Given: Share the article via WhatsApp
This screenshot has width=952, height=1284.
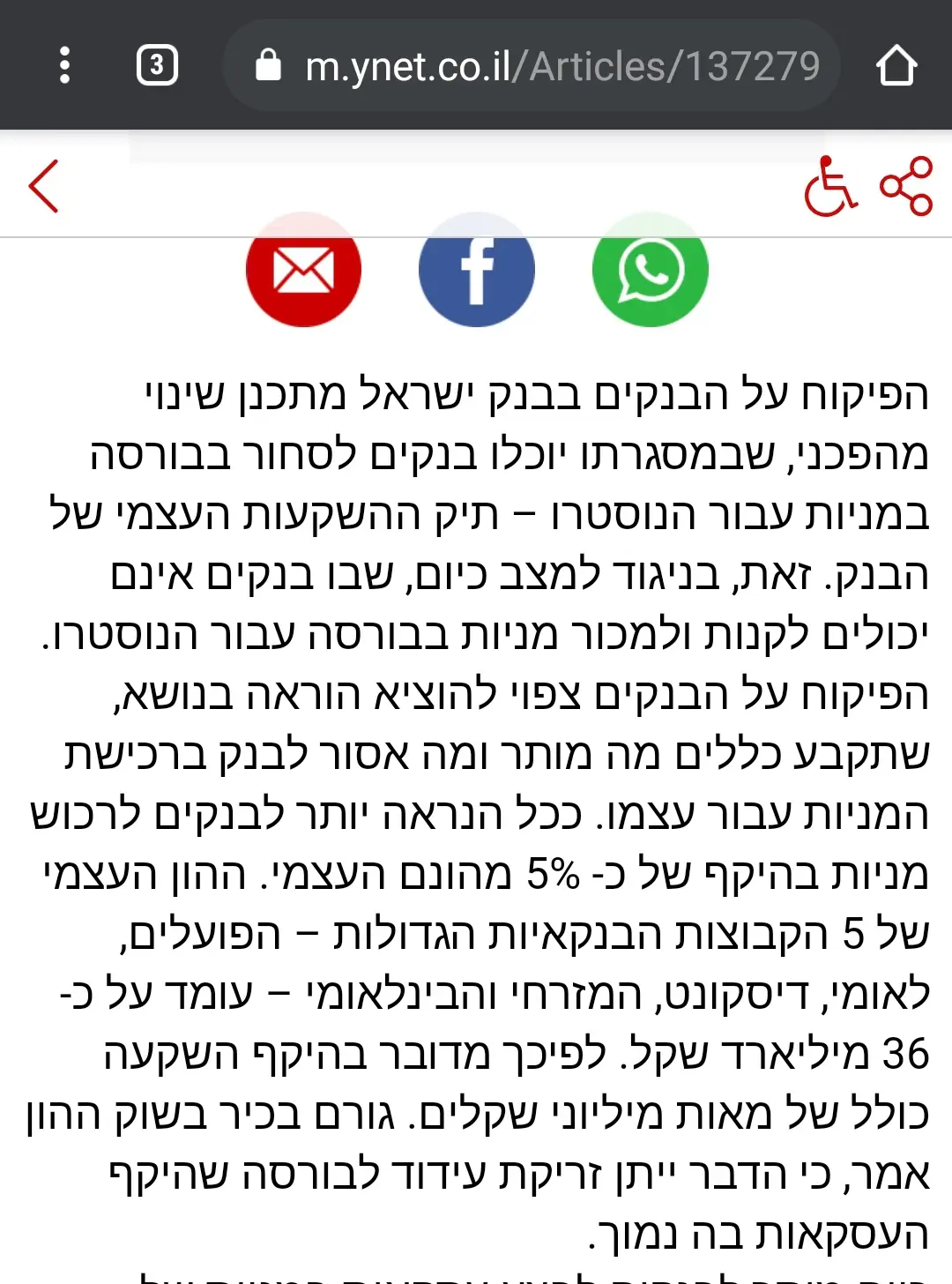Looking at the screenshot, I should coord(650,271).
